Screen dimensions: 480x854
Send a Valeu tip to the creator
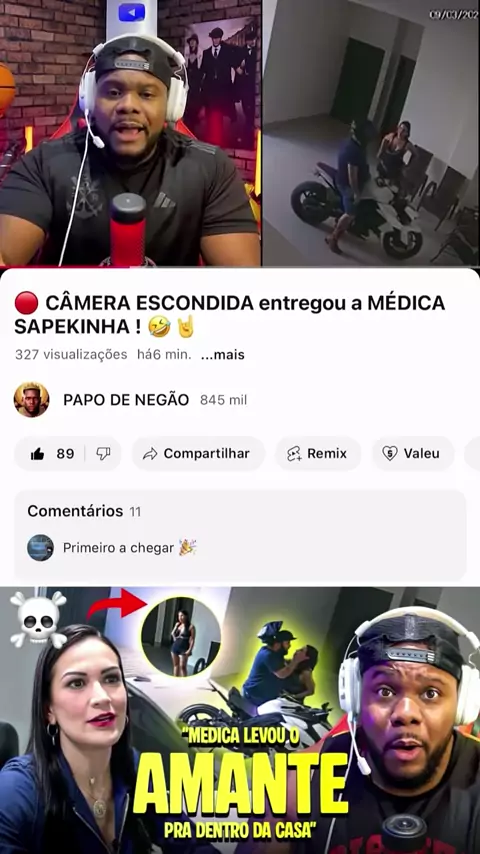point(413,454)
